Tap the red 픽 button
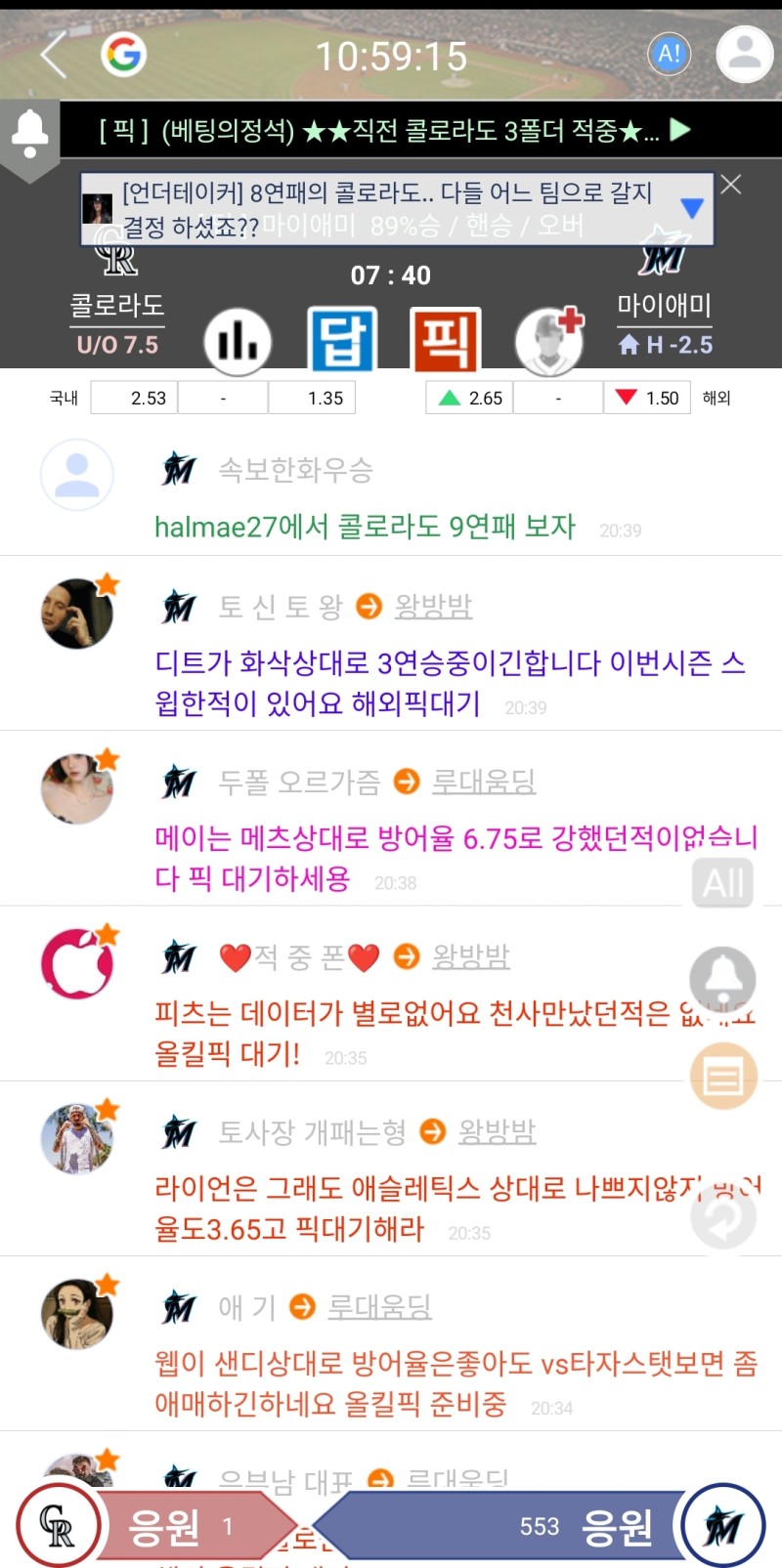The width and height of the screenshot is (782, 1568). (x=445, y=340)
